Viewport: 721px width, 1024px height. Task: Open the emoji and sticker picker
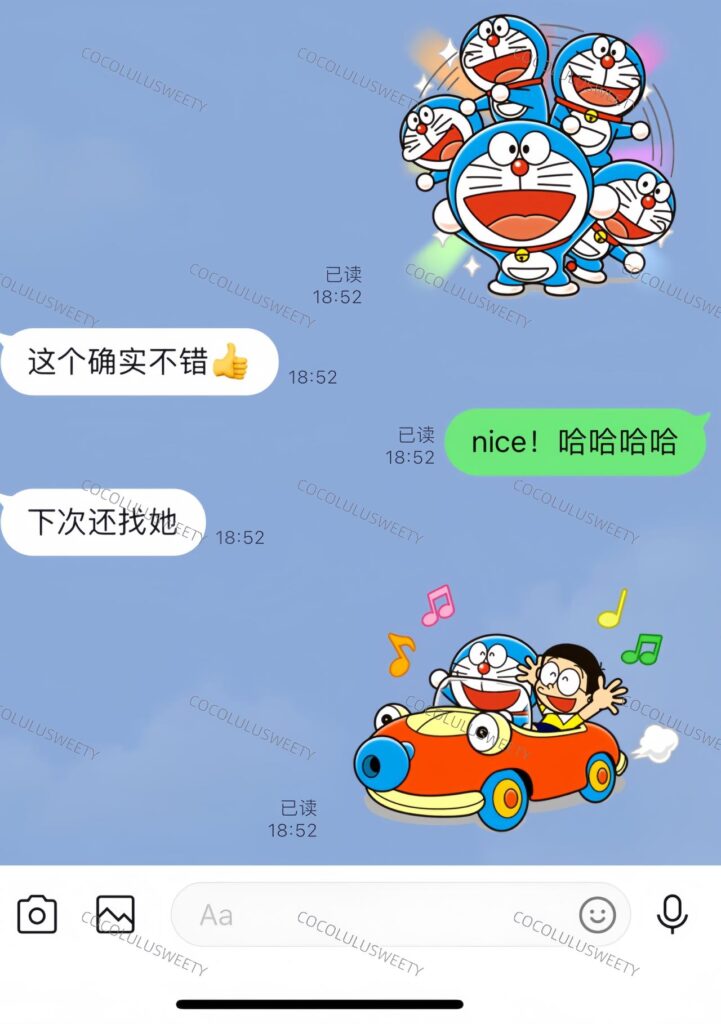[598, 914]
